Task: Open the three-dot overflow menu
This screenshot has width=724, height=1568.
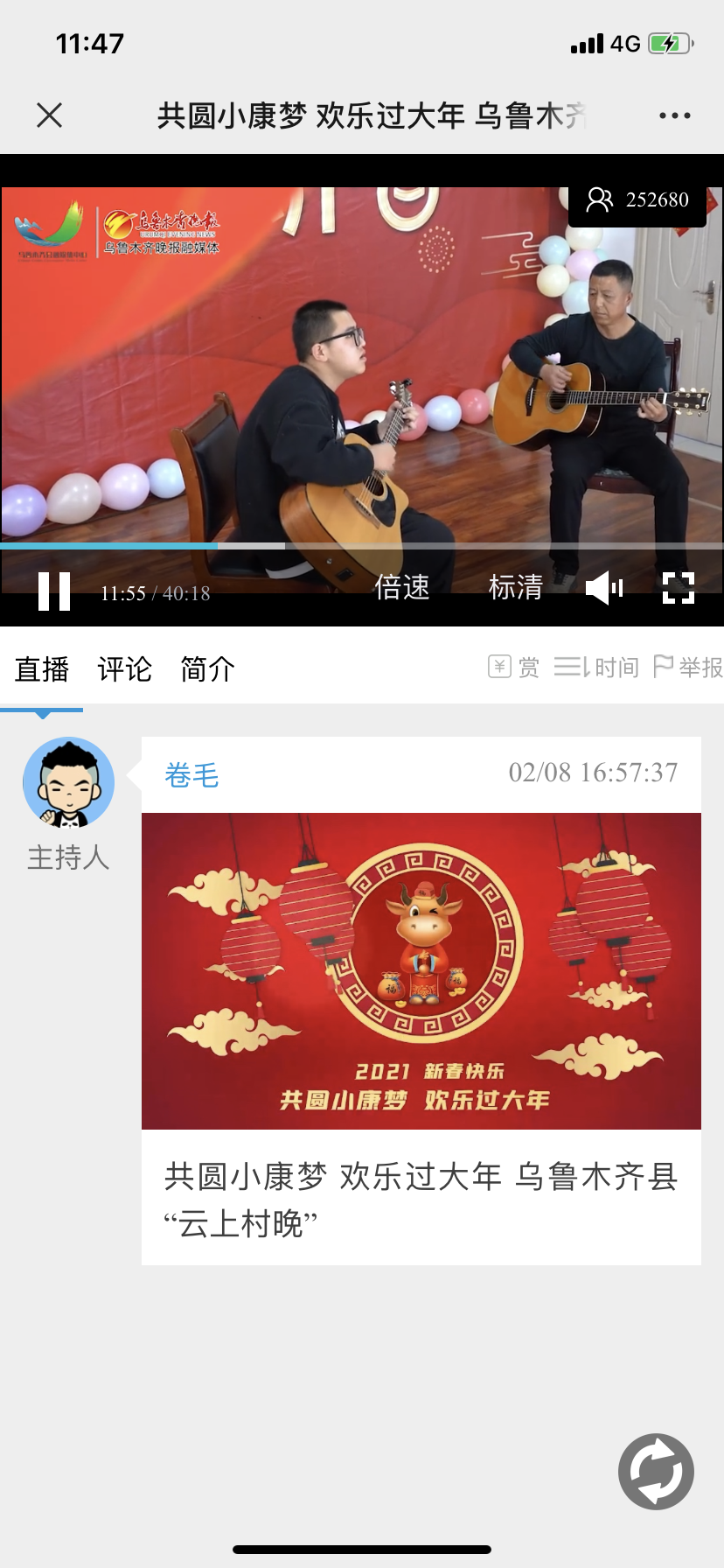Action: click(674, 115)
